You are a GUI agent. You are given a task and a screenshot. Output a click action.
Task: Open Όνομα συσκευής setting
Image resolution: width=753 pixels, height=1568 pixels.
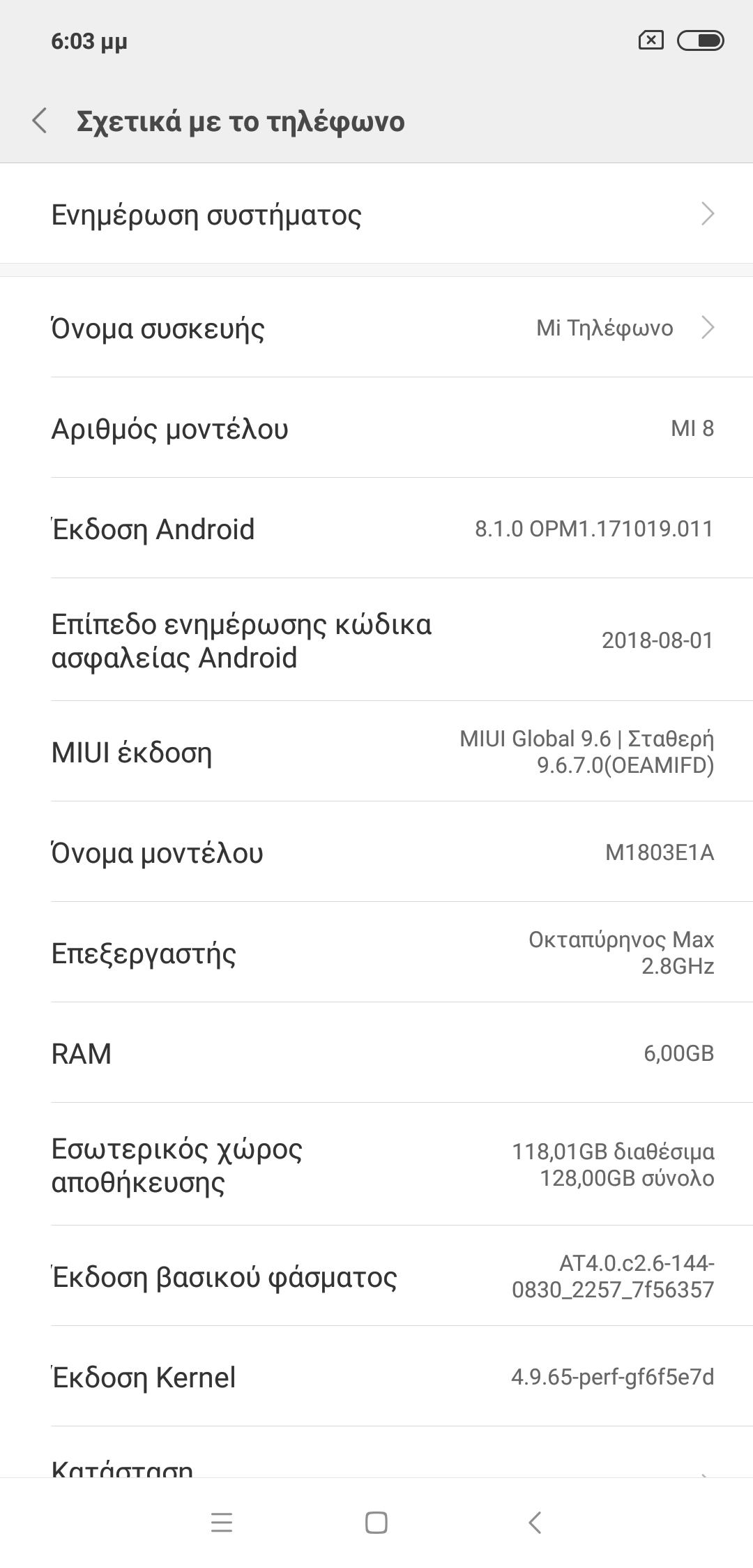(x=376, y=328)
